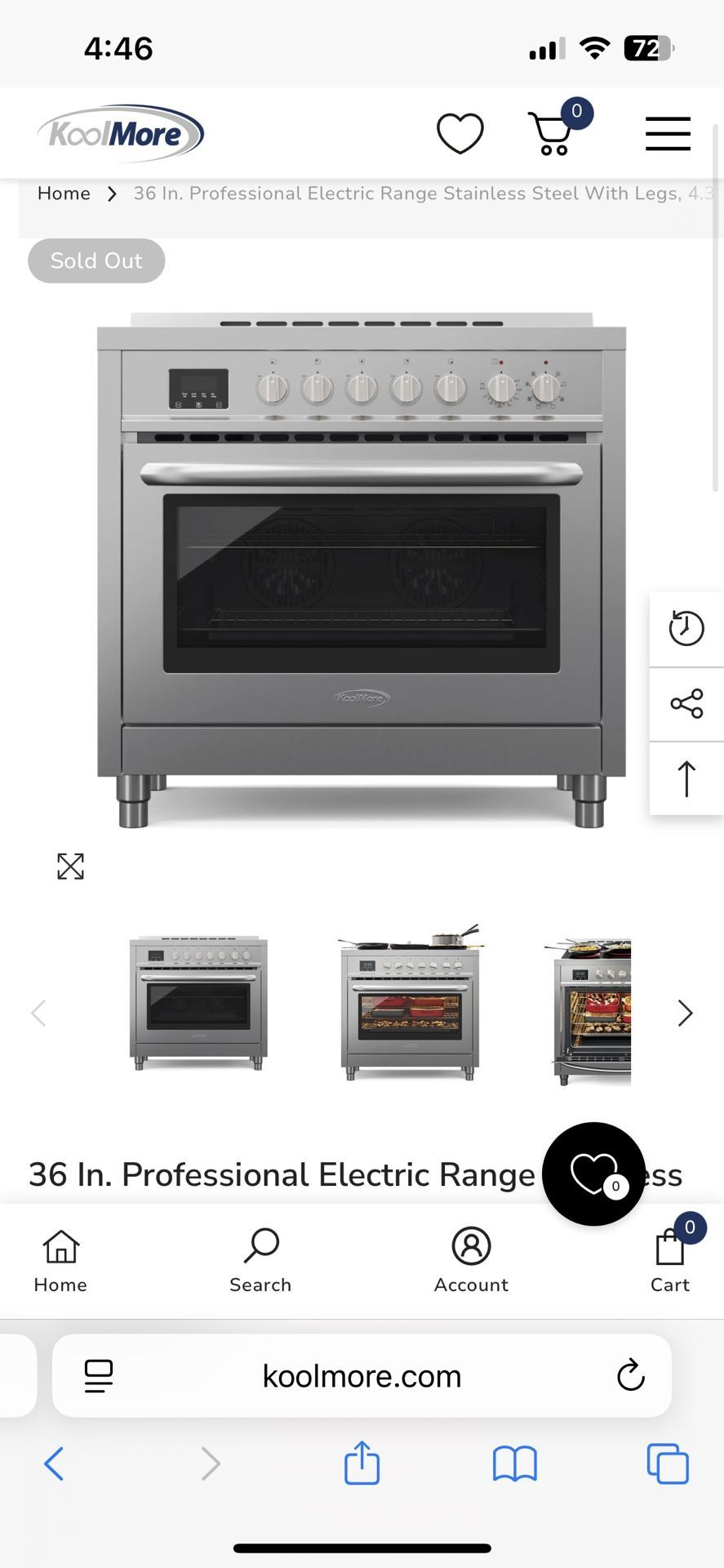Jump back to top of page
Image resolution: width=724 pixels, height=1568 pixels.
[x=686, y=778]
